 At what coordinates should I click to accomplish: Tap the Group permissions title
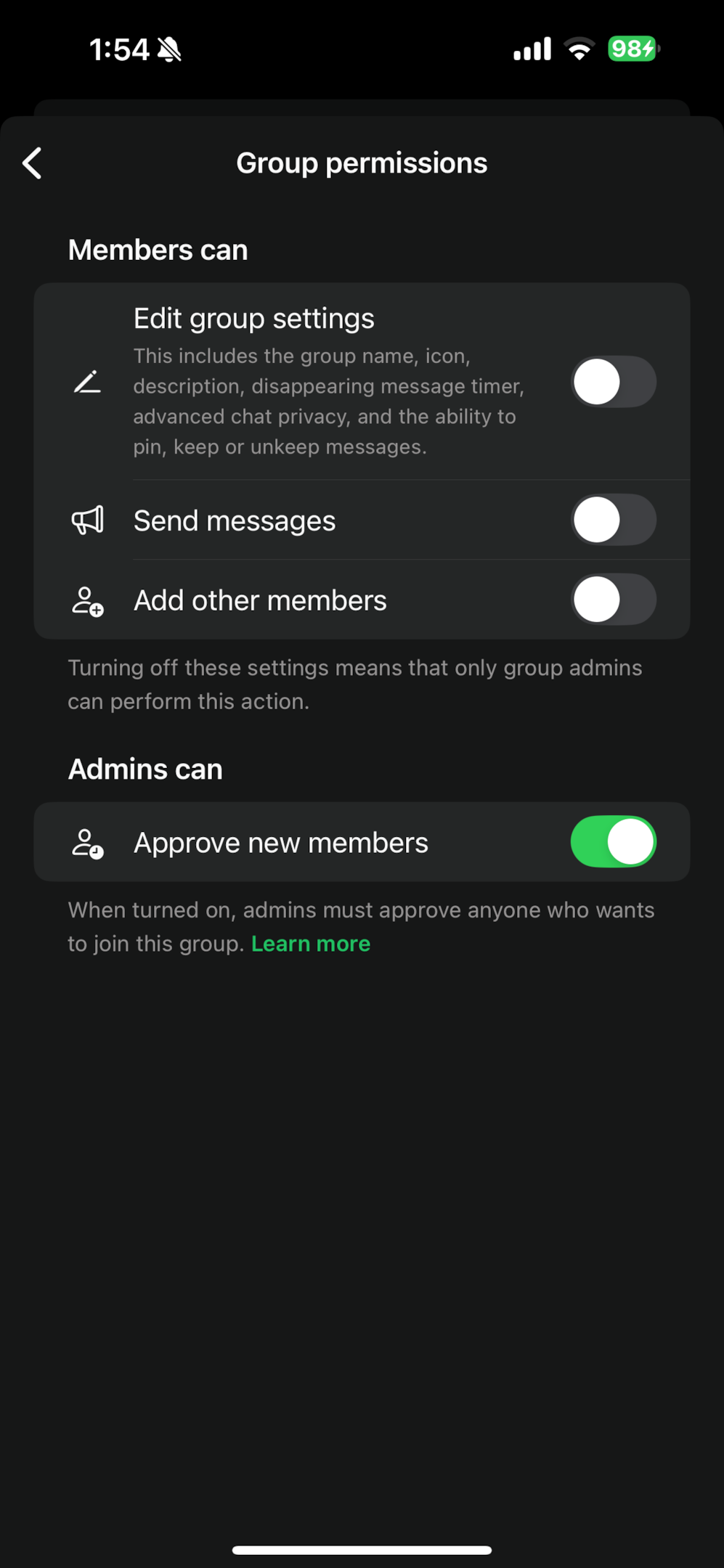pos(361,163)
